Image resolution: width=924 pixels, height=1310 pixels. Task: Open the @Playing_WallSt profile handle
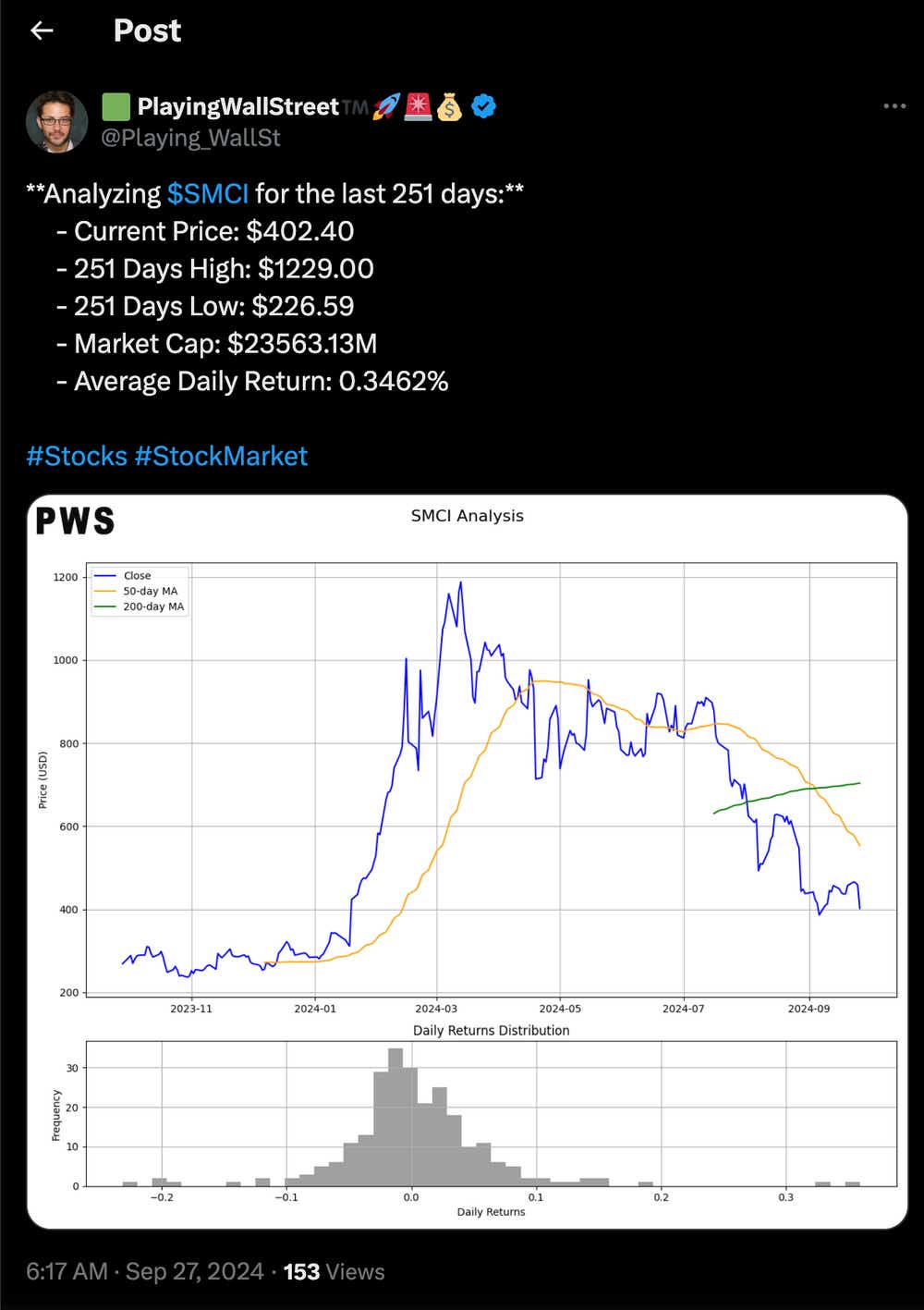pos(190,138)
